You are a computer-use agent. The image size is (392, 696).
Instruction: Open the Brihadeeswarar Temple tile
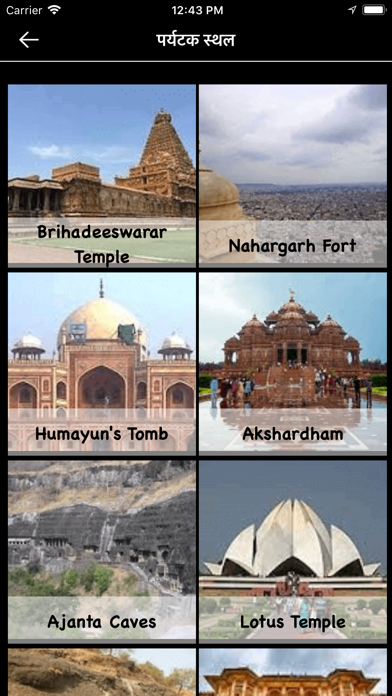click(102, 176)
